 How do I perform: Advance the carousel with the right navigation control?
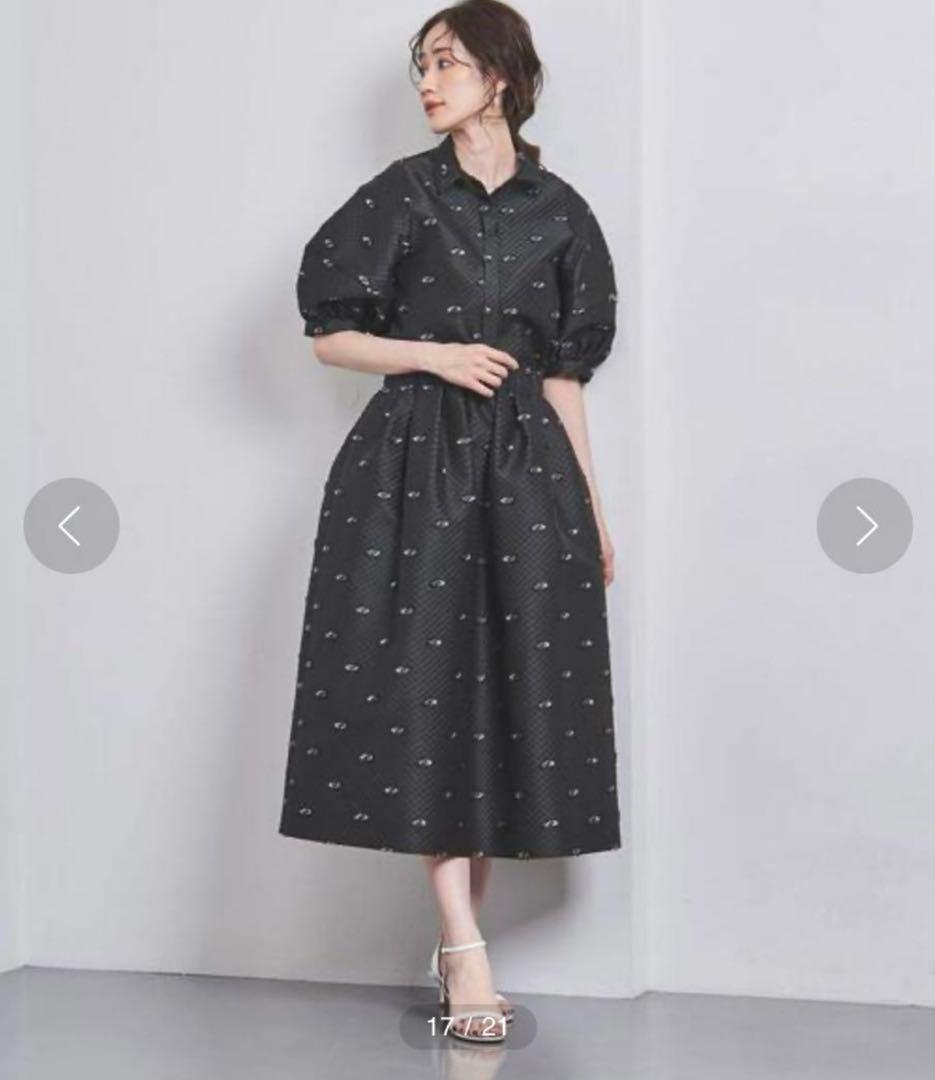(x=864, y=525)
